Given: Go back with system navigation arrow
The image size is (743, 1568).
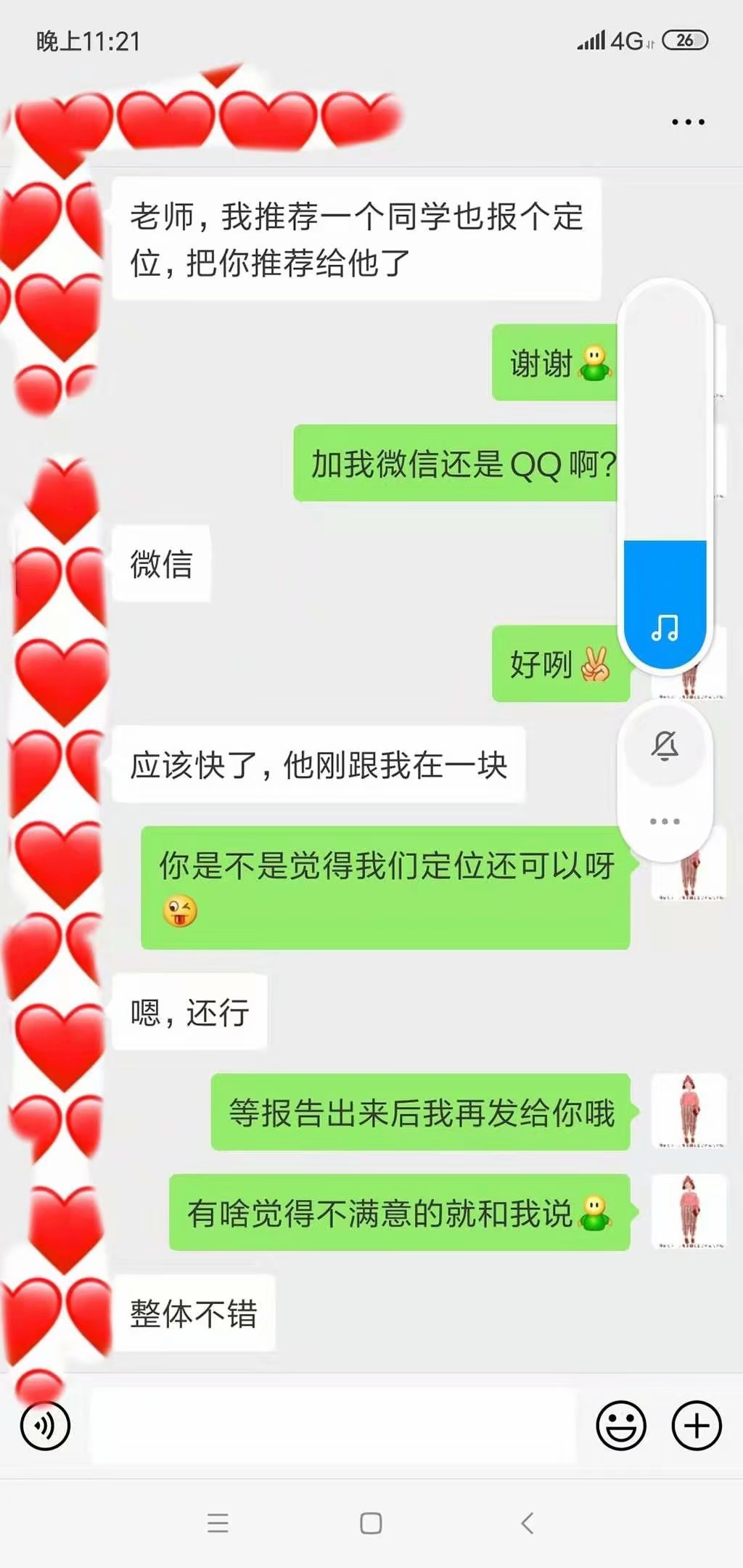Looking at the screenshot, I should pos(528,1522).
